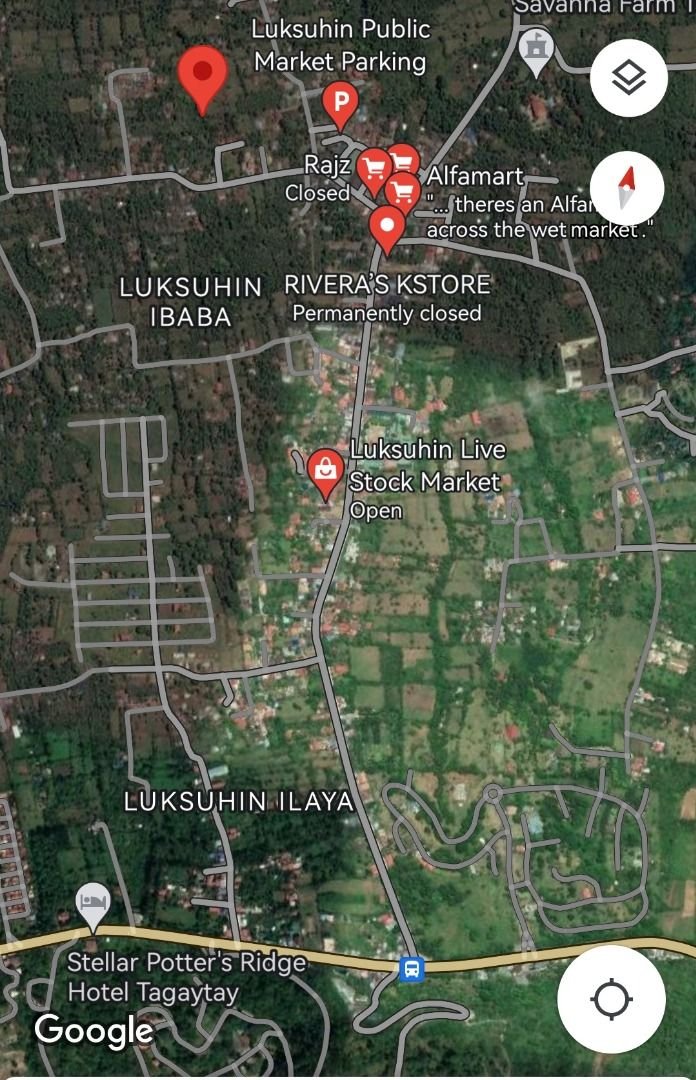696x1080 pixels.
Task: Tap the RIVERA'S KSTORE location pin
Action: 387,227
